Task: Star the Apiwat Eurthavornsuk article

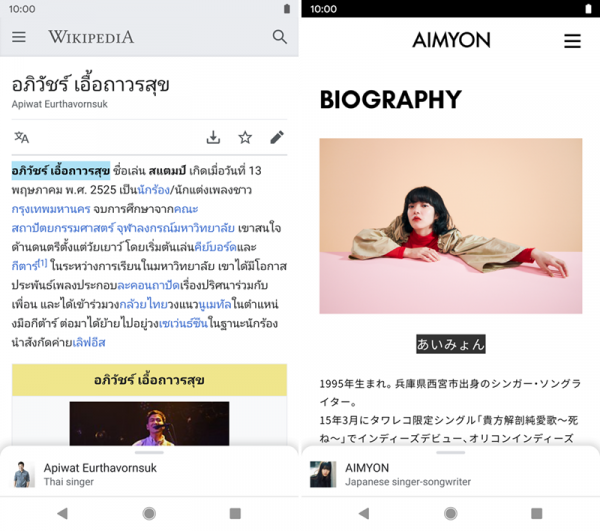Action: [245, 138]
